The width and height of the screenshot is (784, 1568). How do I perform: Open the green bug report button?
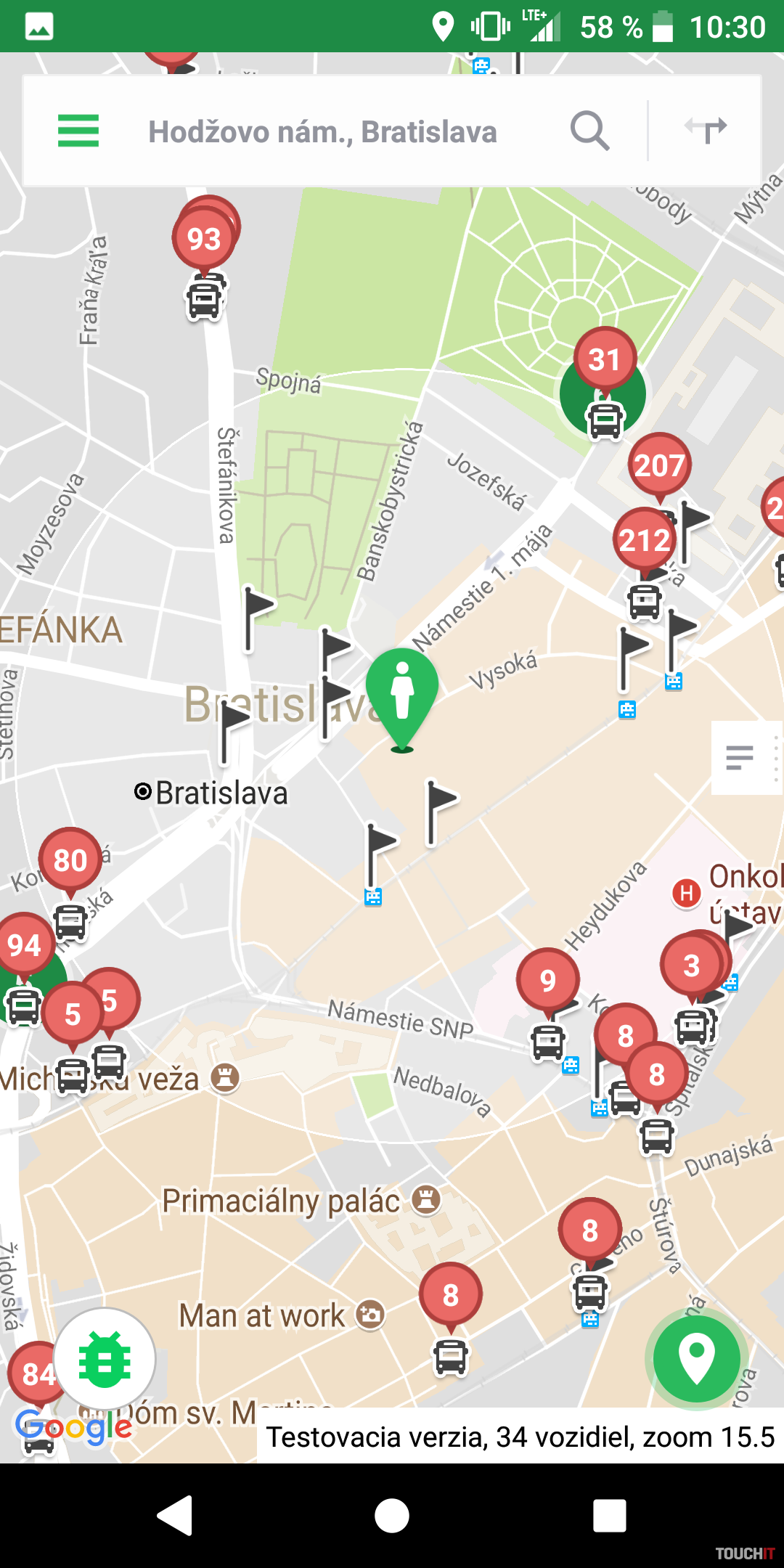pos(105,1360)
